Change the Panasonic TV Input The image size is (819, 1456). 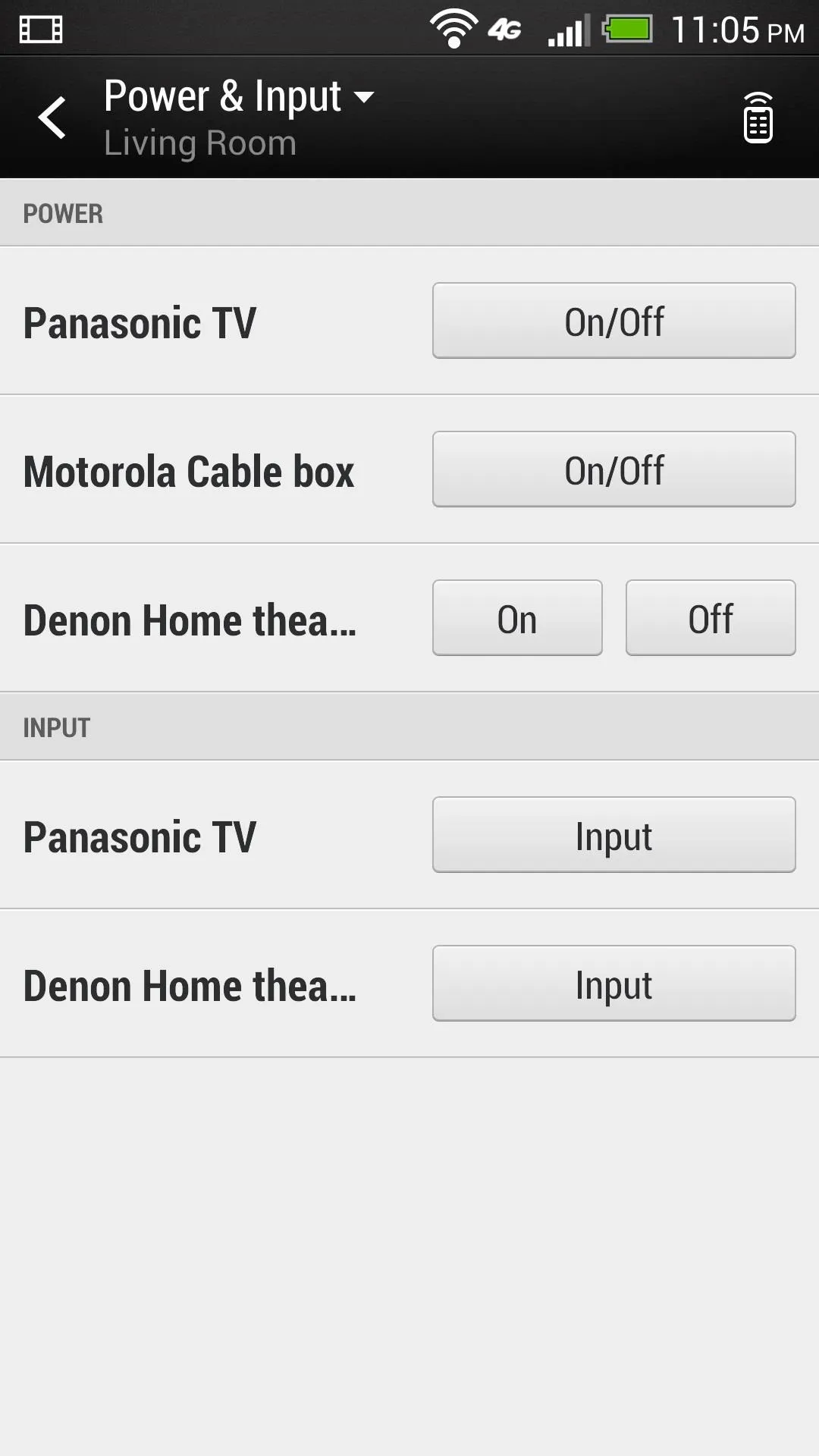coord(613,835)
